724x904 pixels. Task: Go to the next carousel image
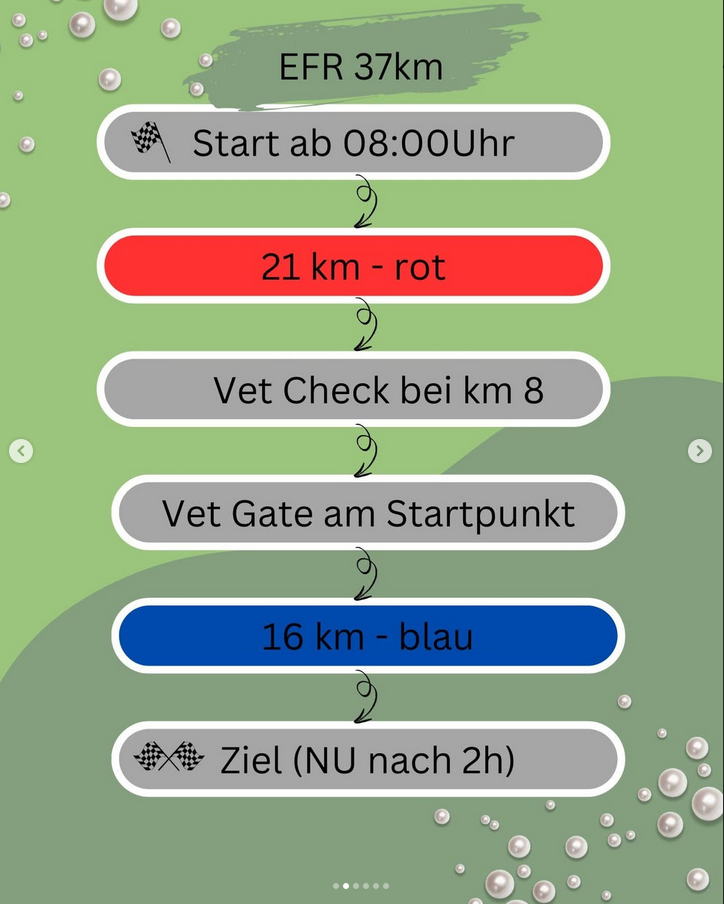(701, 451)
